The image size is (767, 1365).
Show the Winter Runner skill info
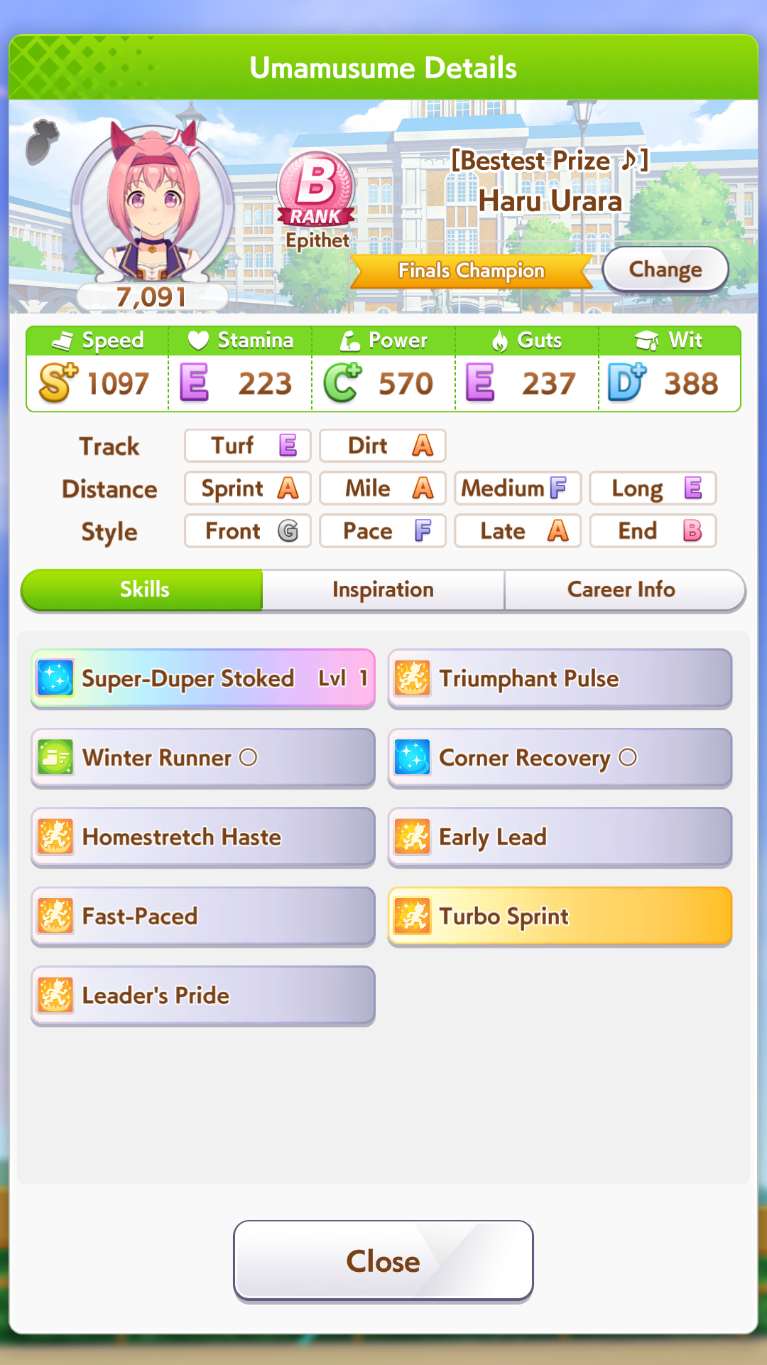(x=203, y=757)
